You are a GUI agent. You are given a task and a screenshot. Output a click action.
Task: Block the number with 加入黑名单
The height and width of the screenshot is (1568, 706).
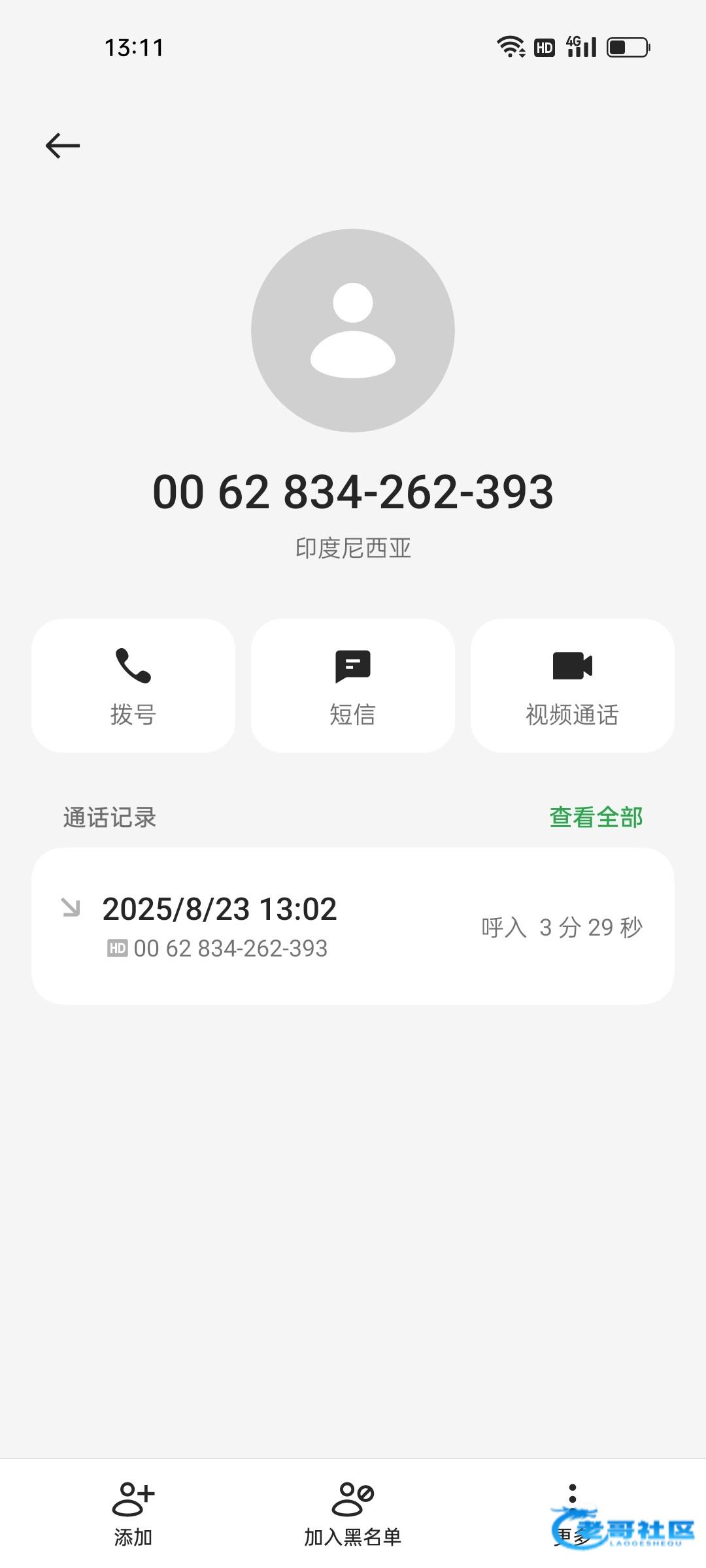click(x=353, y=1514)
